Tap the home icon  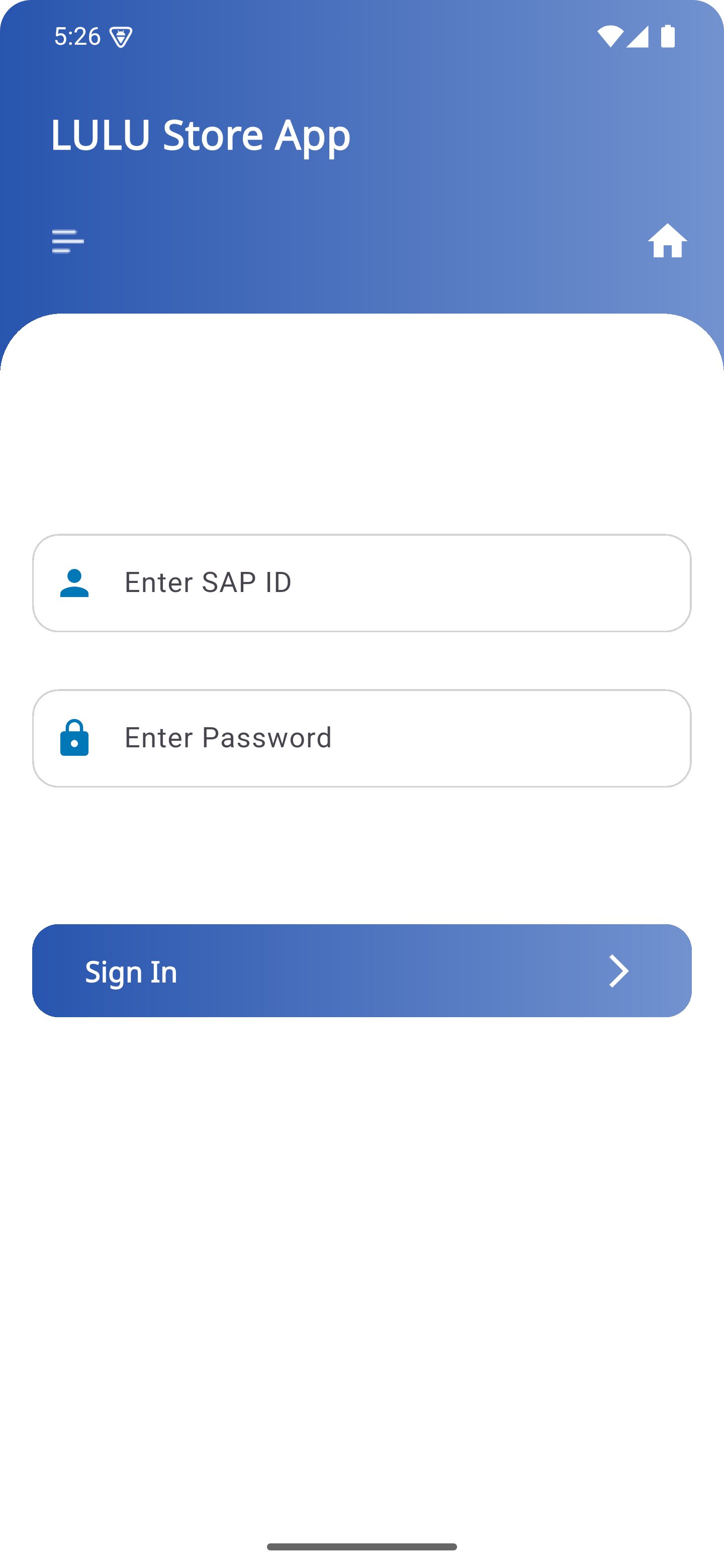(x=667, y=240)
